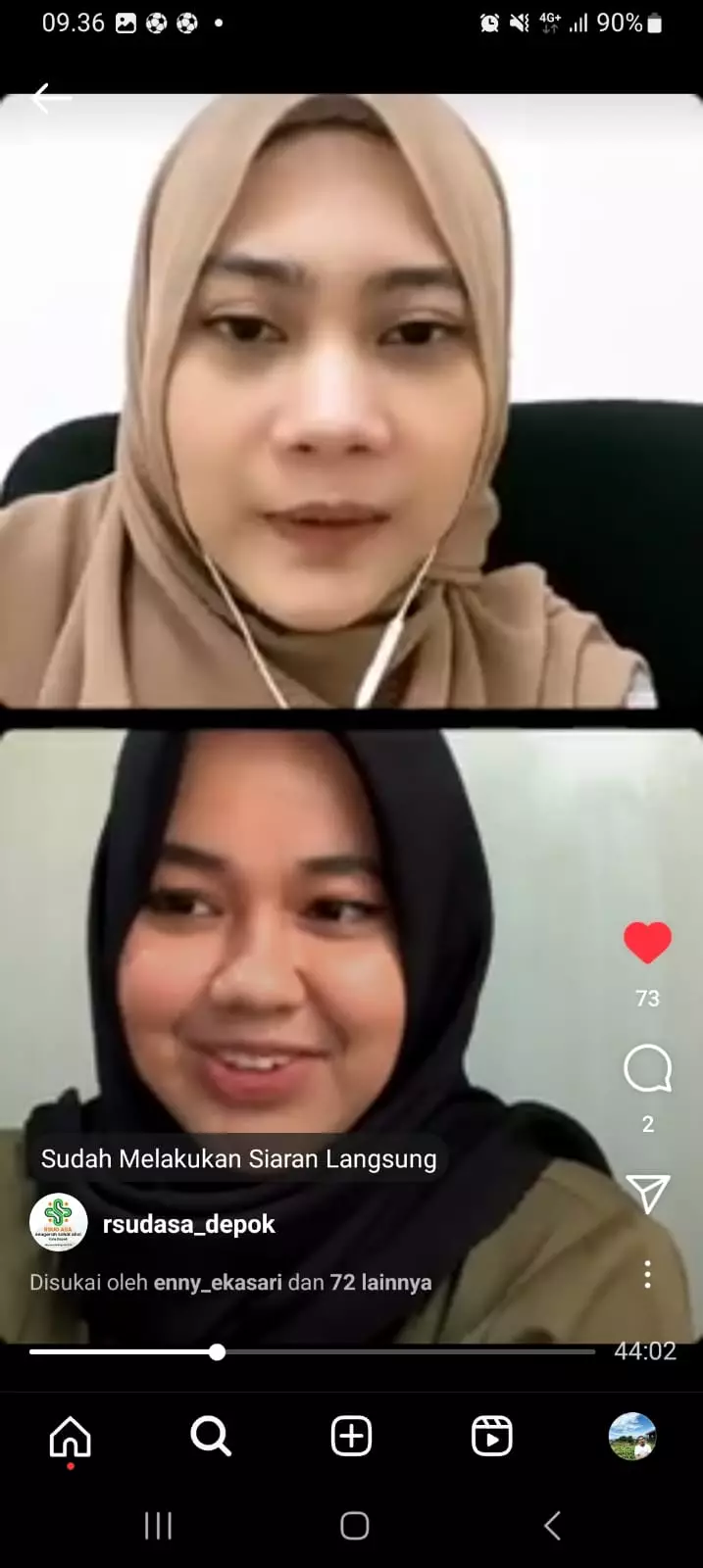Screen dimensions: 703x1568
Task: Open the comments bubble
Action: [x=647, y=1068]
